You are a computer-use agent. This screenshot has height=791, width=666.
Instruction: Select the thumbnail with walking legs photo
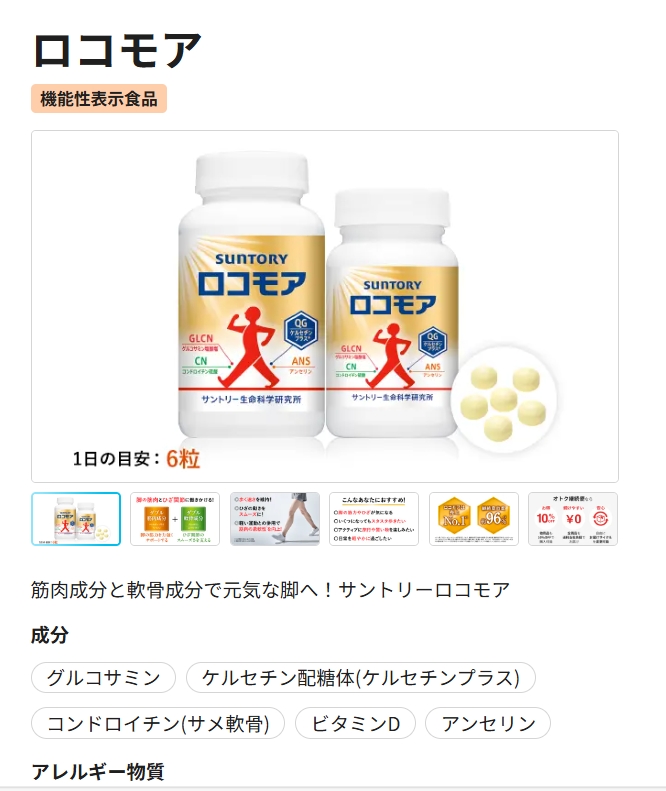(x=274, y=519)
